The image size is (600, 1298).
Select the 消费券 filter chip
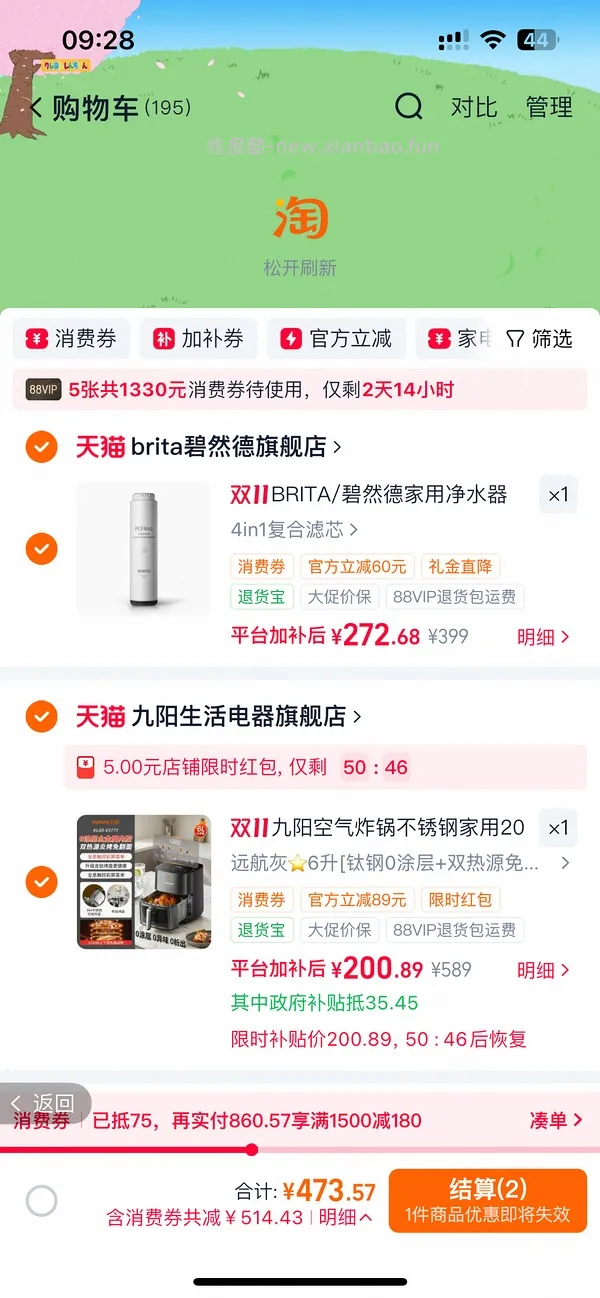70,339
